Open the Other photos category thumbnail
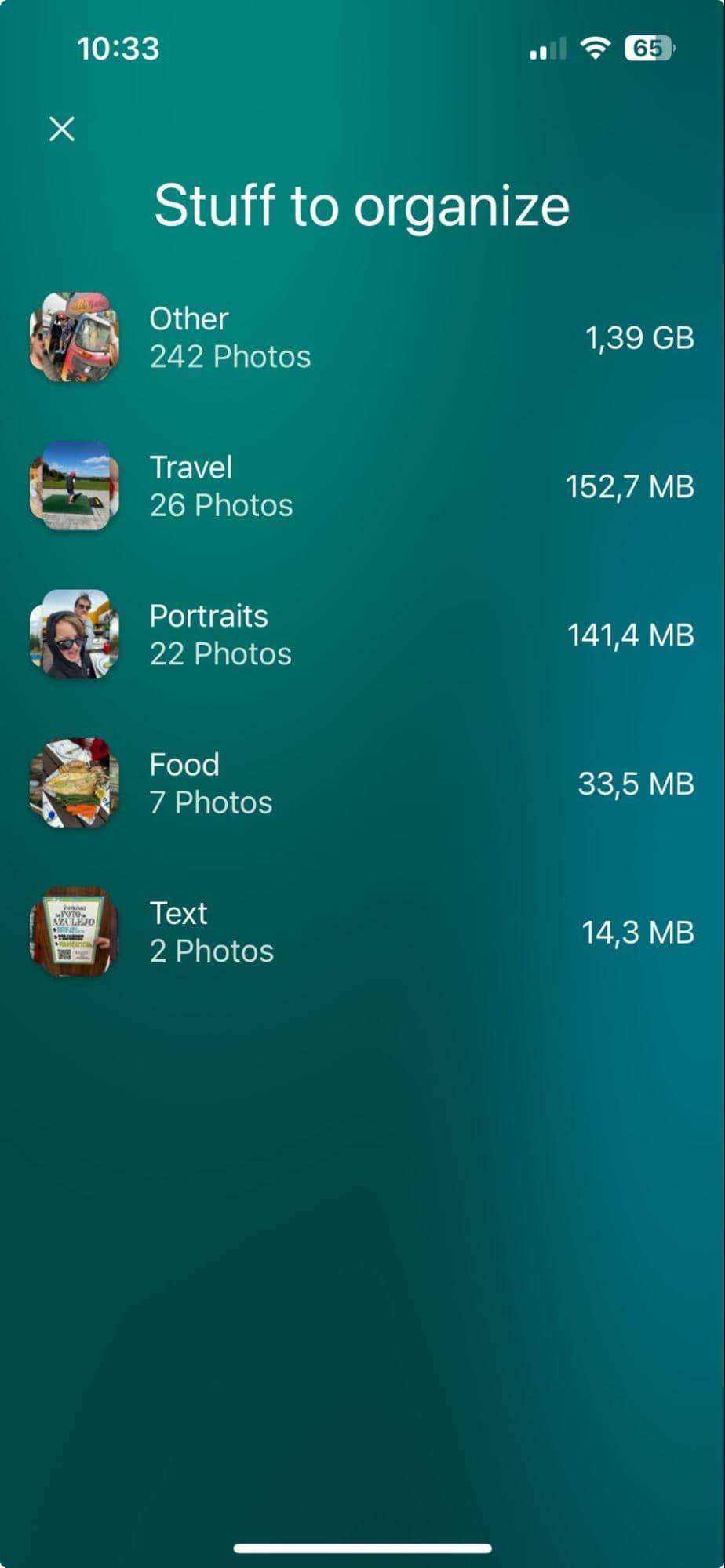 tap(75, 337)
